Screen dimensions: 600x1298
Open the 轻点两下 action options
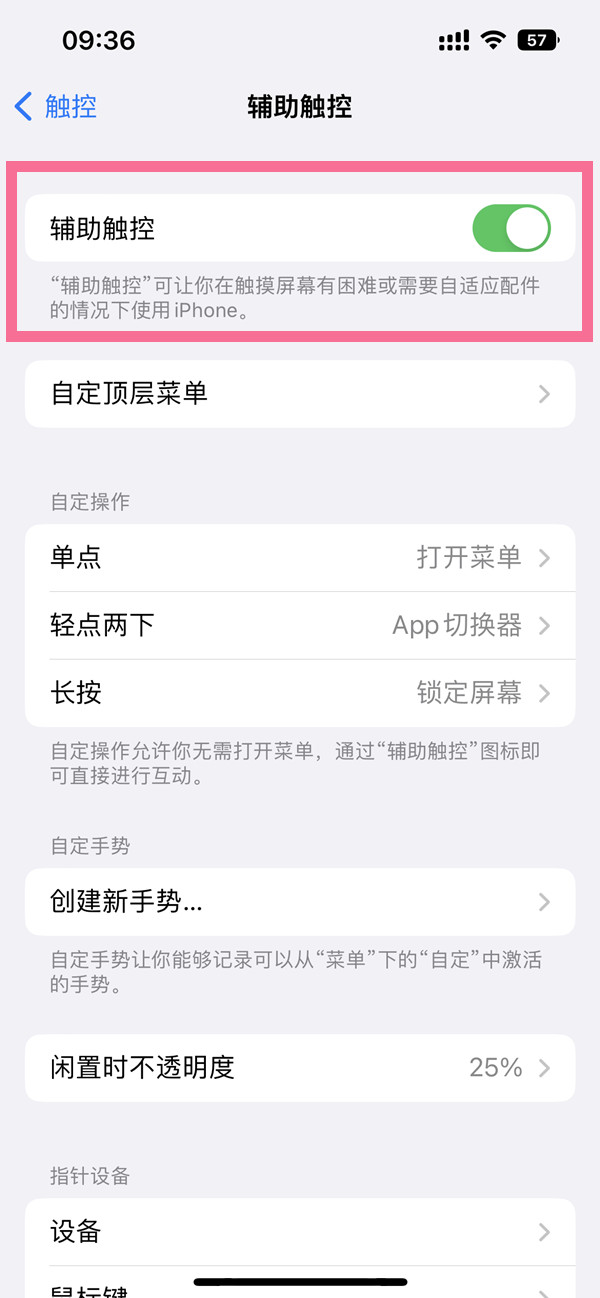click(300, 626)
